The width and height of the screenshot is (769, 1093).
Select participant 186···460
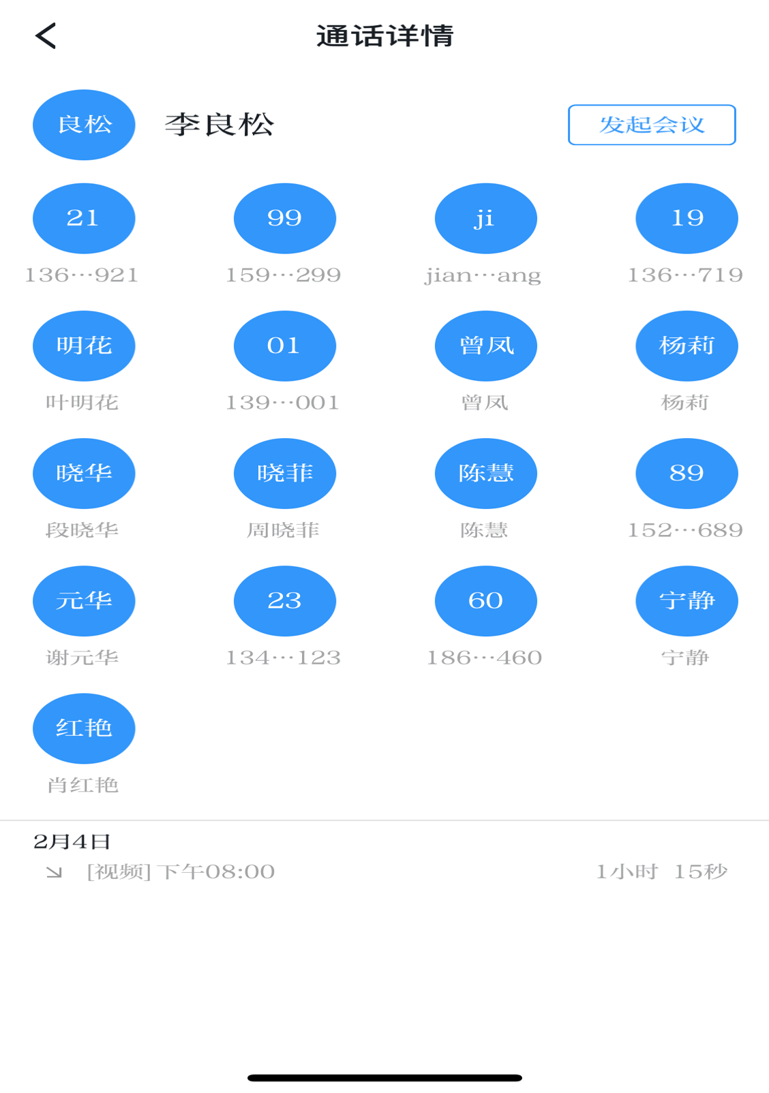coord(486,601)
